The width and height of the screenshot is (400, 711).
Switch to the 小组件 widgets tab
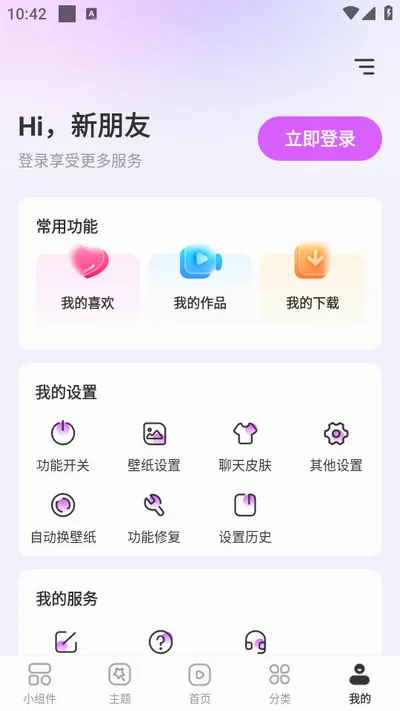click(40, 683)
